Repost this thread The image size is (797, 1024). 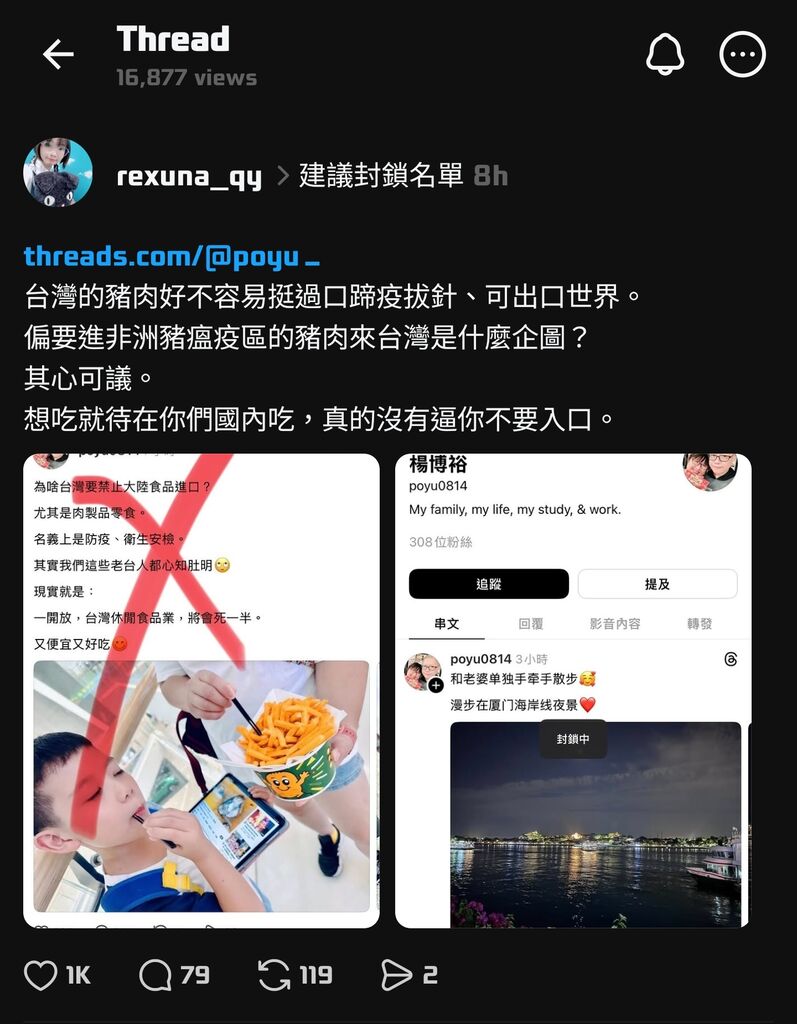(274, 975)
